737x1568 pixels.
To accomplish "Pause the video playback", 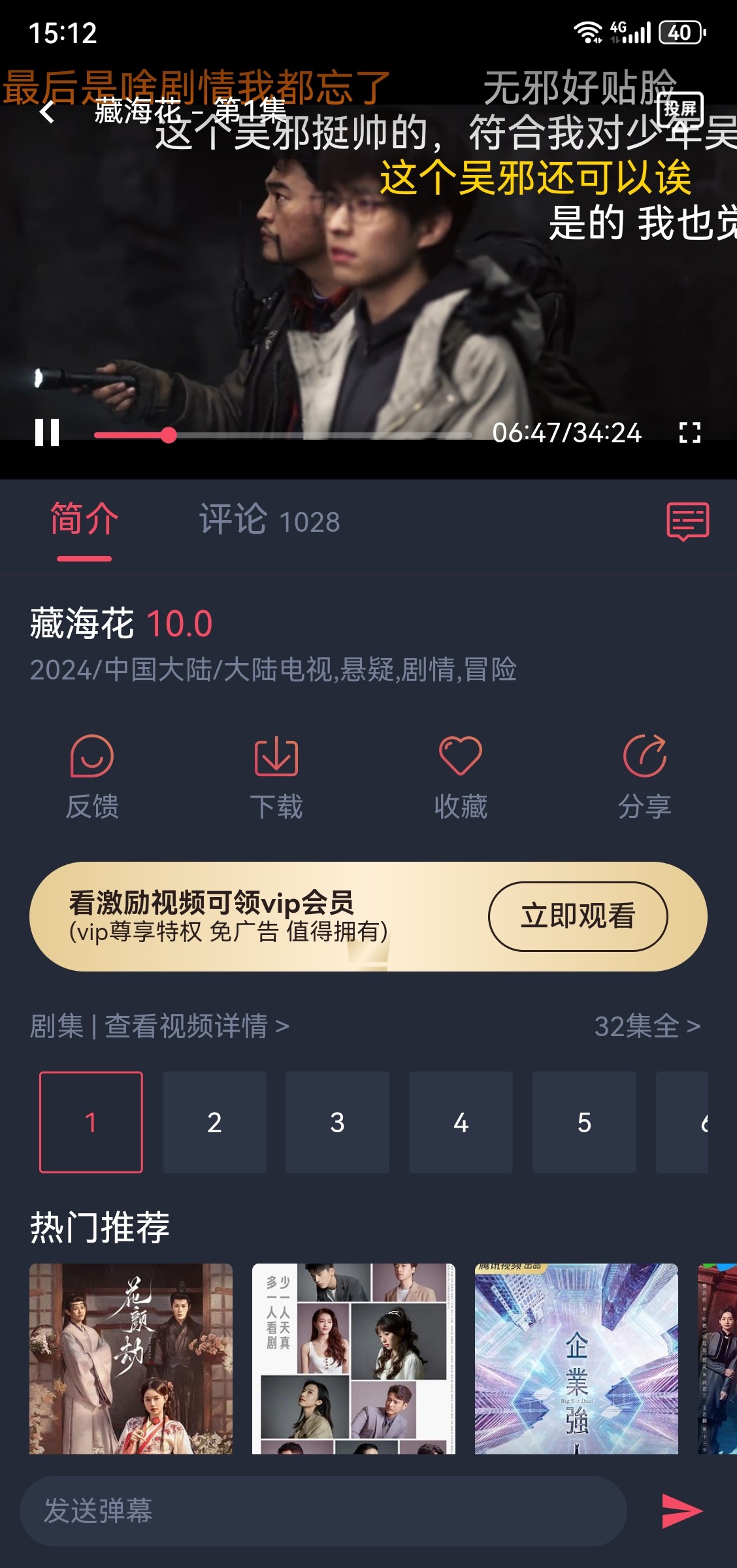I will pyautogui.click(x=47, y=433).
